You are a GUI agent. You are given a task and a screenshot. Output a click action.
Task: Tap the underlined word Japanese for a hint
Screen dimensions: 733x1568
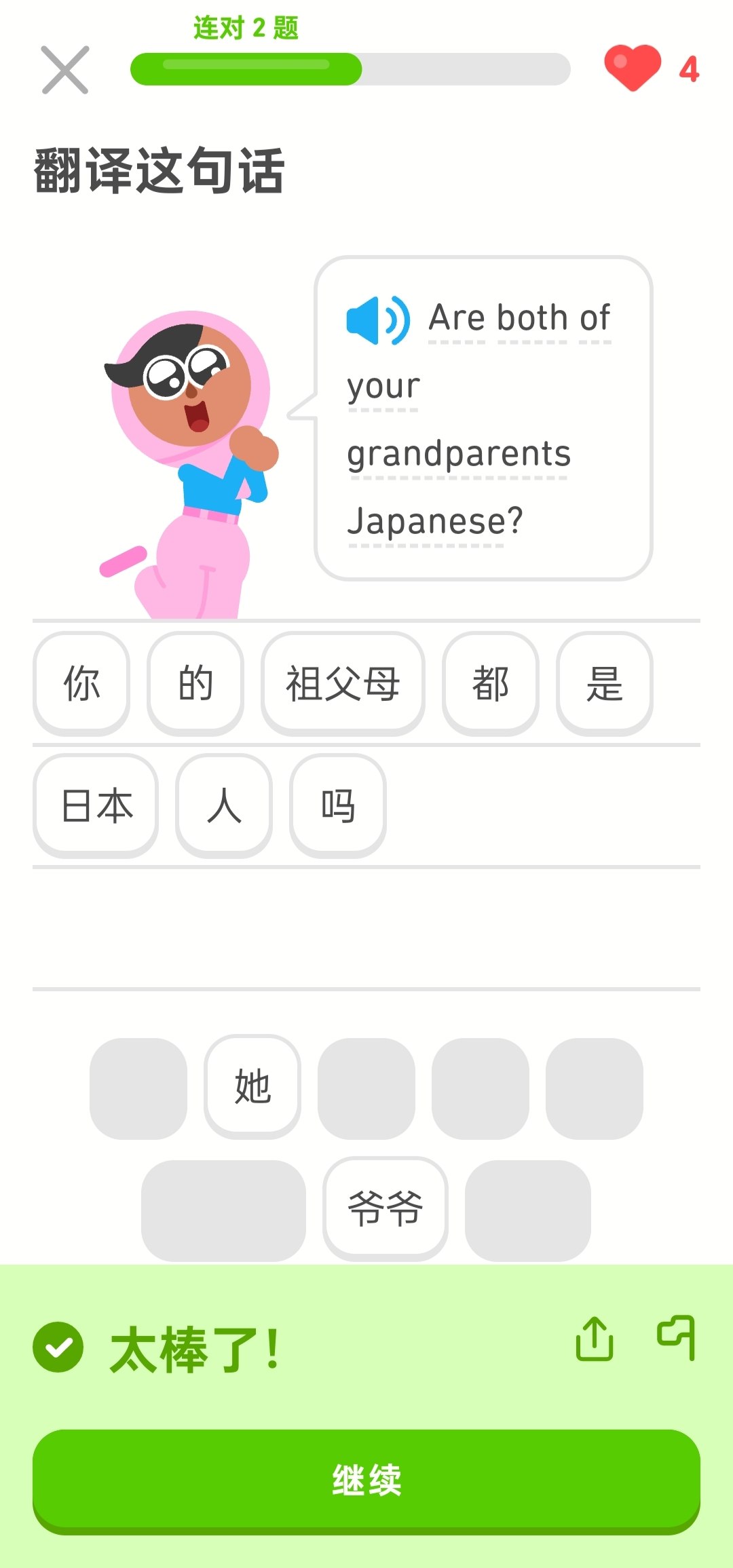pos(434,519)
